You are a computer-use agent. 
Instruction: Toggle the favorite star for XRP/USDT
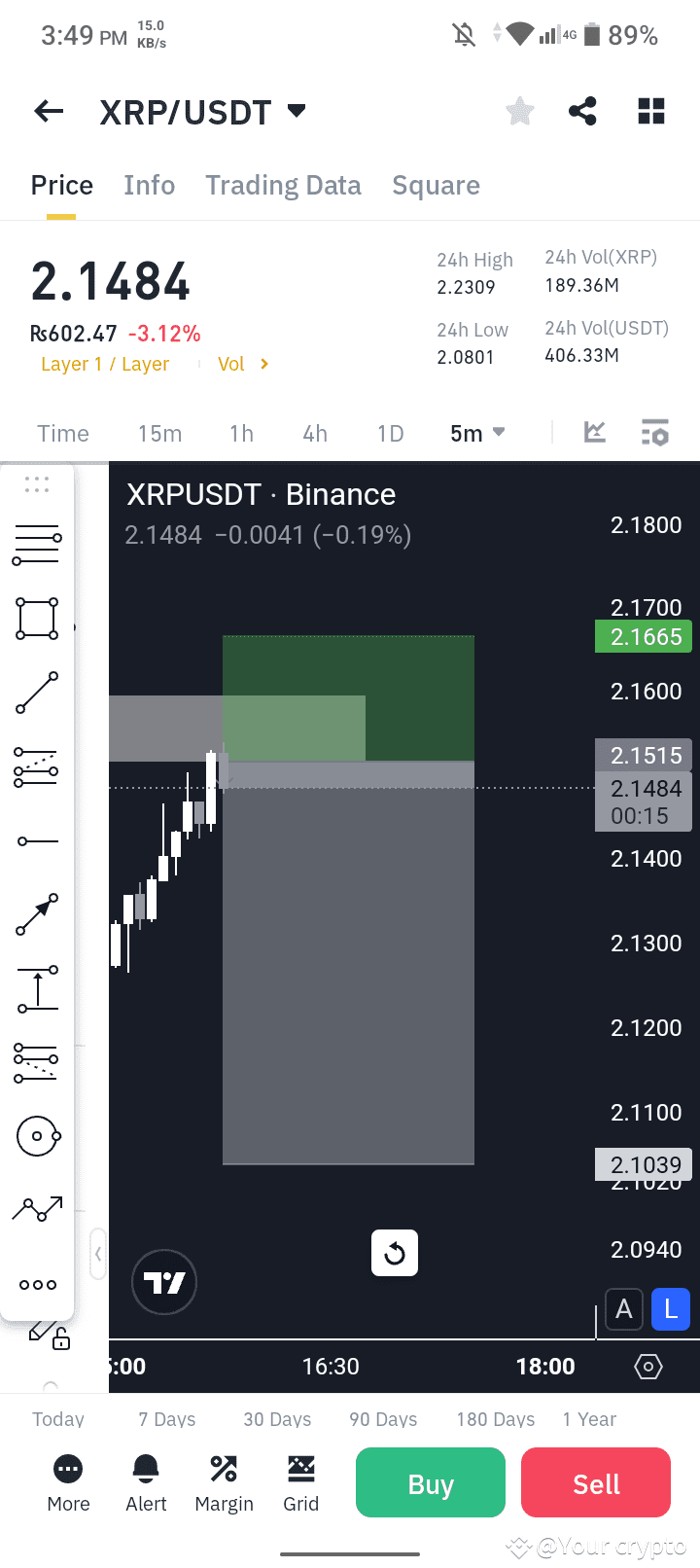pyautogui.click(x=519, y=111)
